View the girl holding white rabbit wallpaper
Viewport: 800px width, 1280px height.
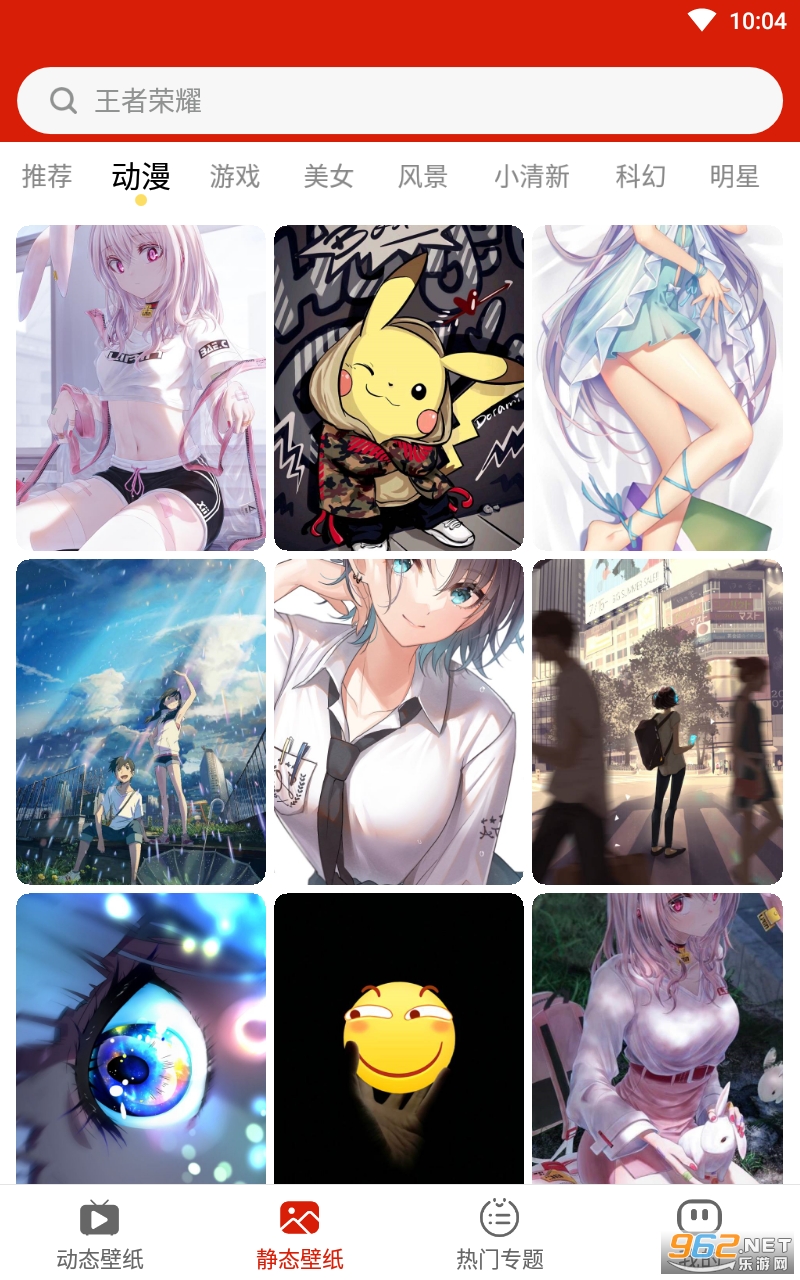657,1038
